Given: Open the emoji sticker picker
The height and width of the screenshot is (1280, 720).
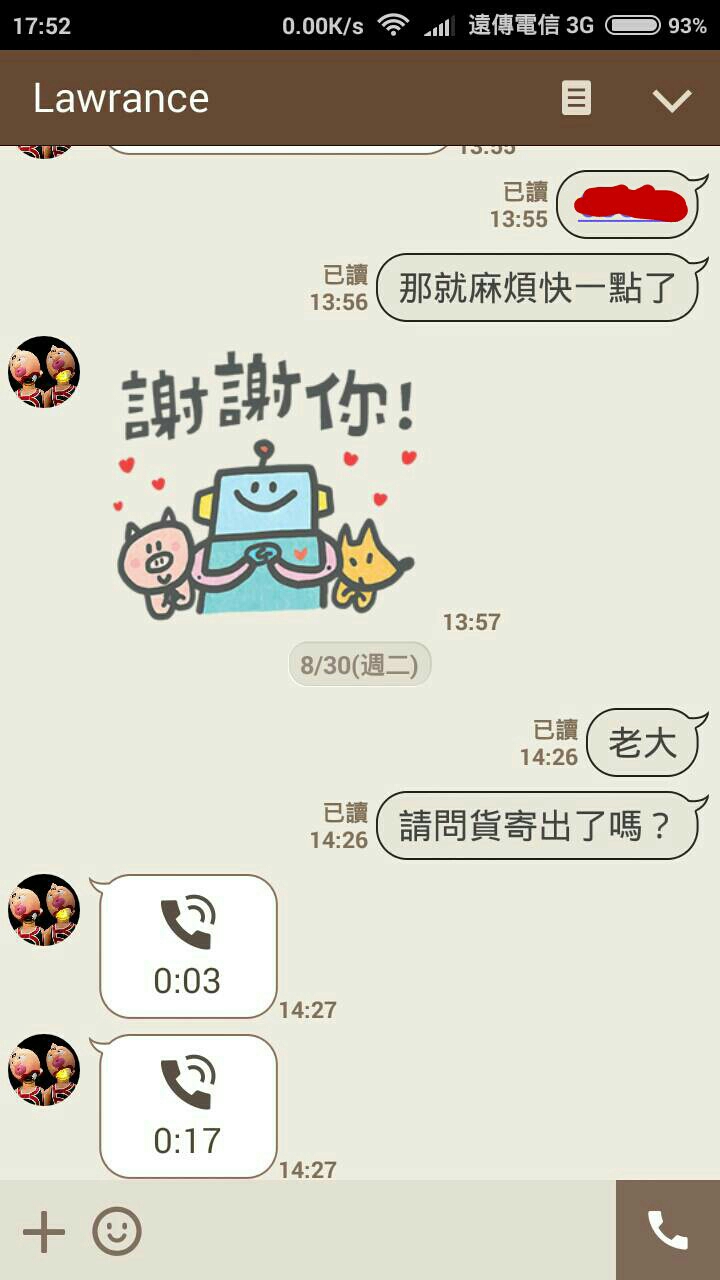Looking at the screenshot, I should tap(117, 1231).
